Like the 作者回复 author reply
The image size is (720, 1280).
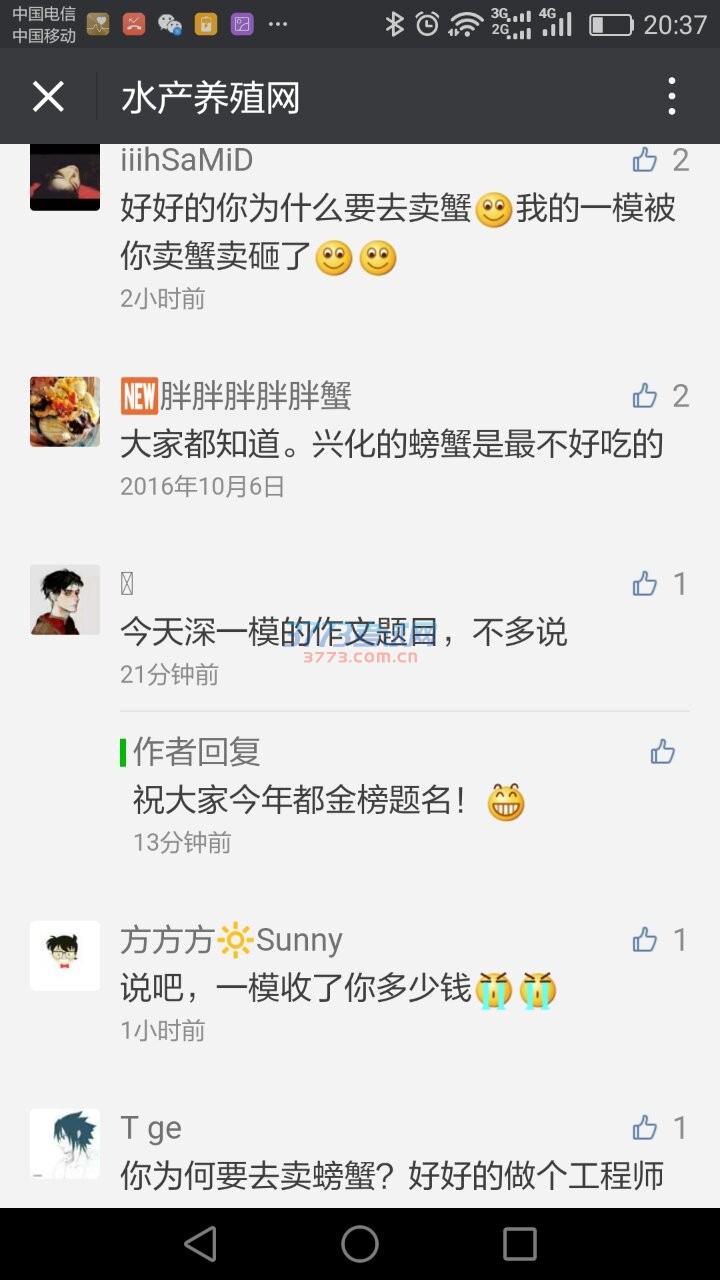(662, 752)
